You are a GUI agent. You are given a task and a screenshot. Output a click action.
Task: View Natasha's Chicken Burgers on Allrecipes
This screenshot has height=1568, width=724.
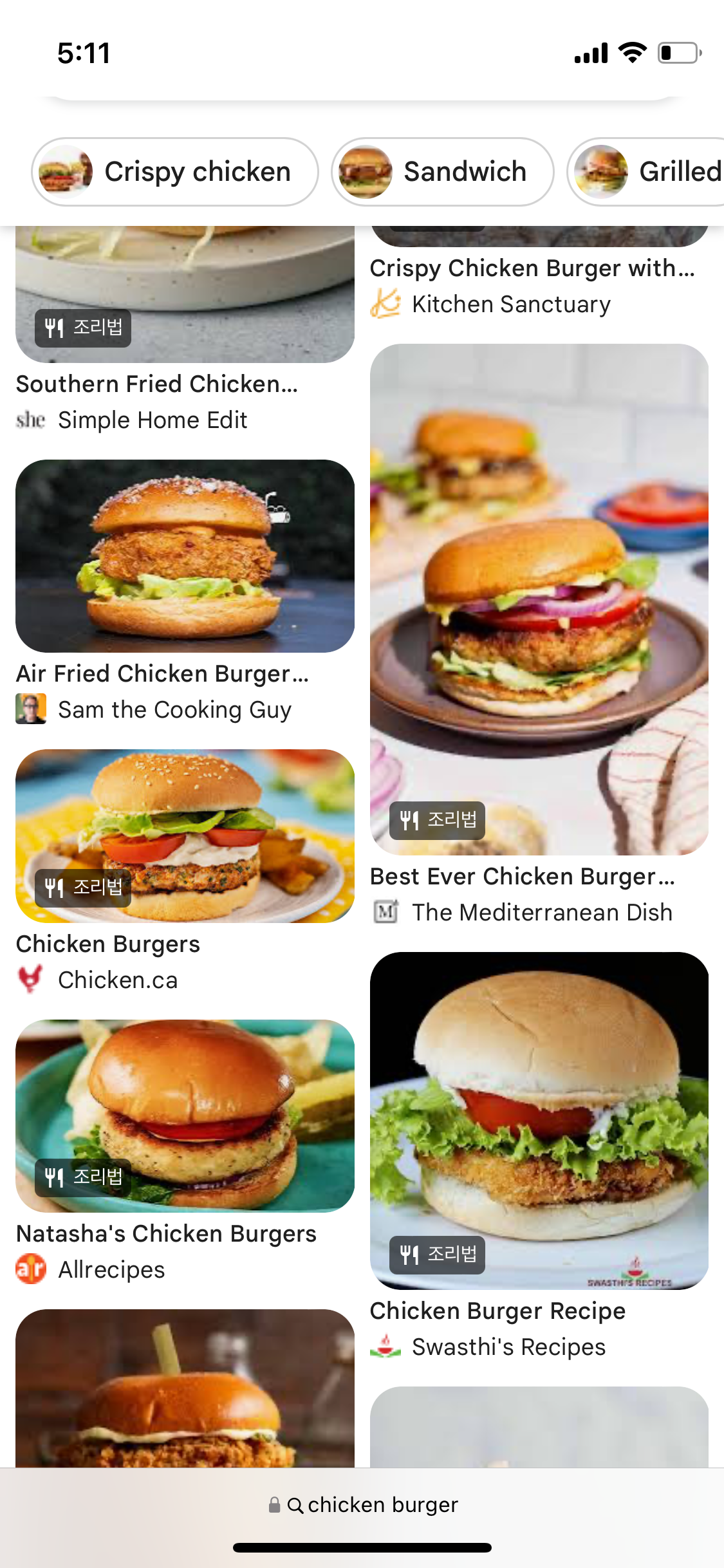tap(185, 1115)
